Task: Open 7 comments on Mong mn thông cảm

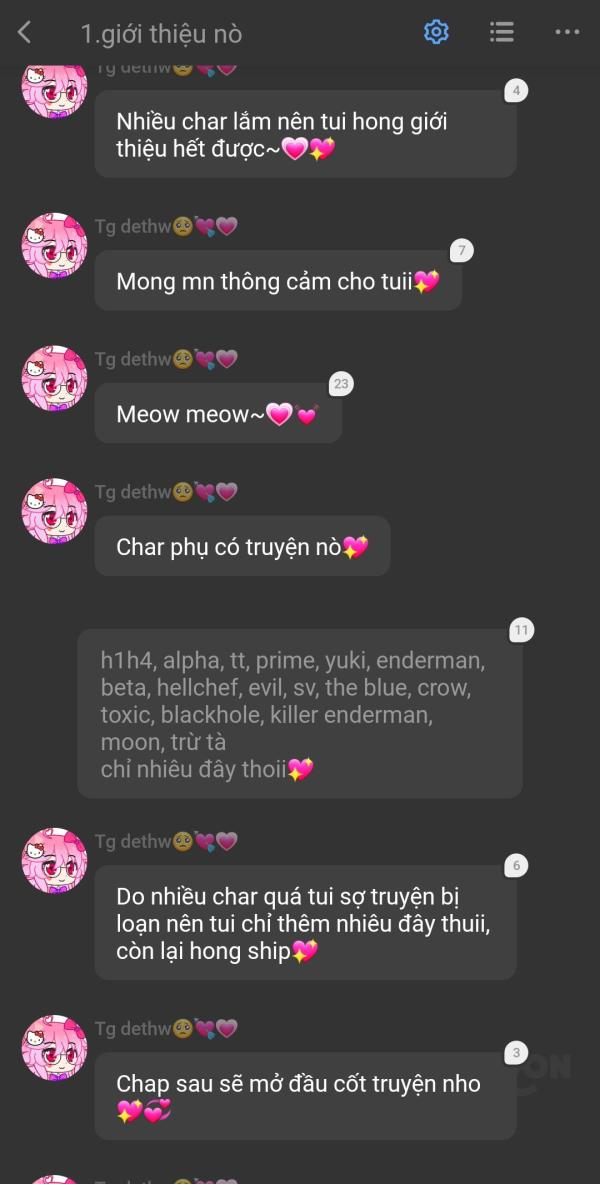Action: (x=461, y=251)
